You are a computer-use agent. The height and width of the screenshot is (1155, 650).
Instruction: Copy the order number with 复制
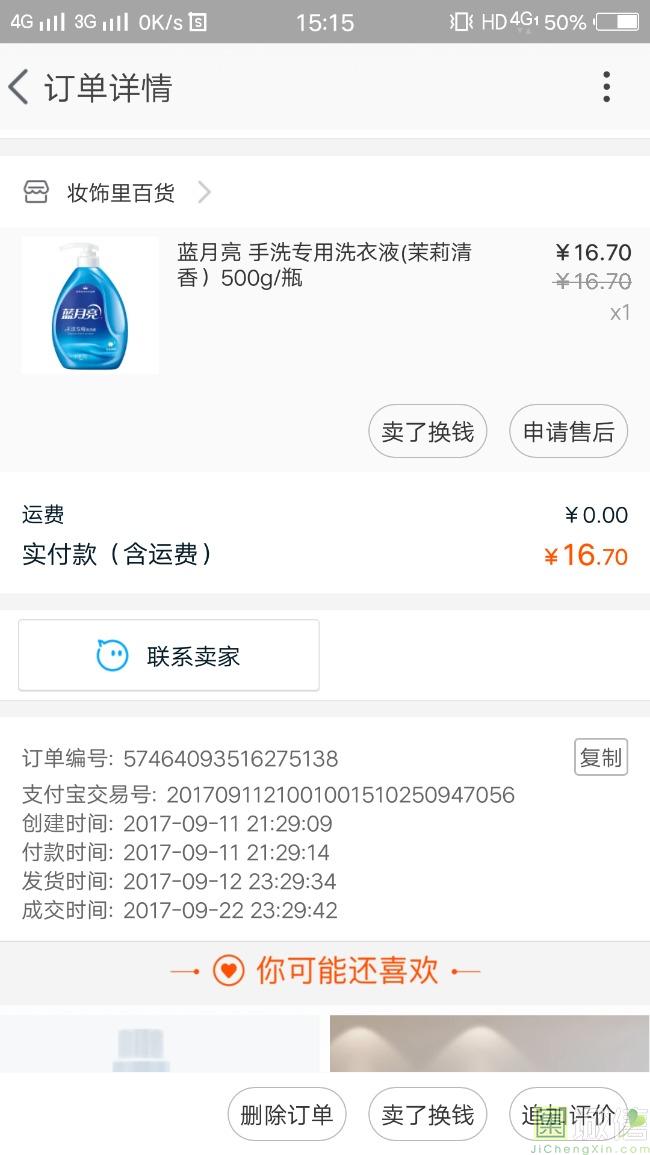click(x=600, y=758)
